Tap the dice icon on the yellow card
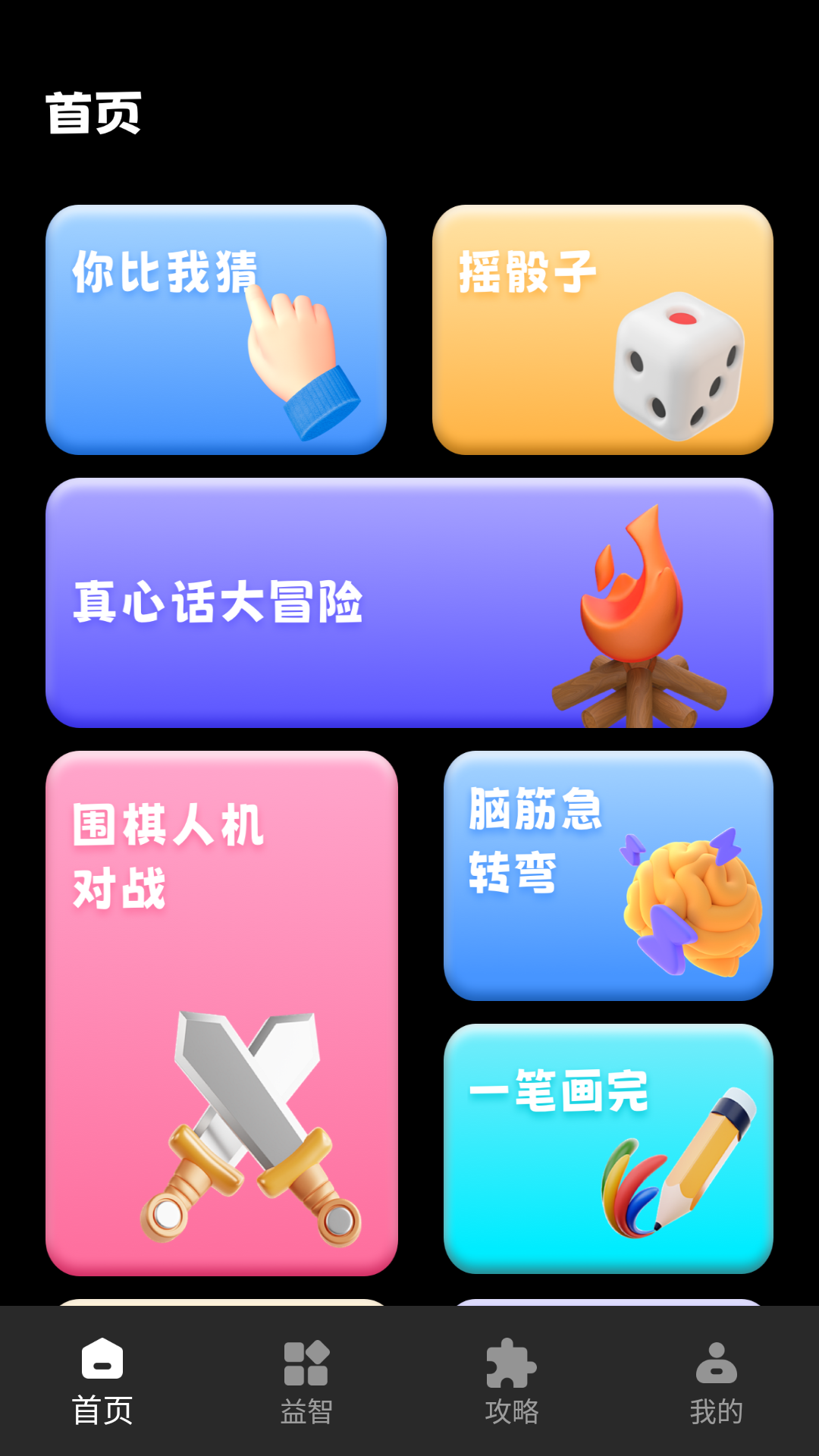819x1456 pixels. tap(679, 364)
